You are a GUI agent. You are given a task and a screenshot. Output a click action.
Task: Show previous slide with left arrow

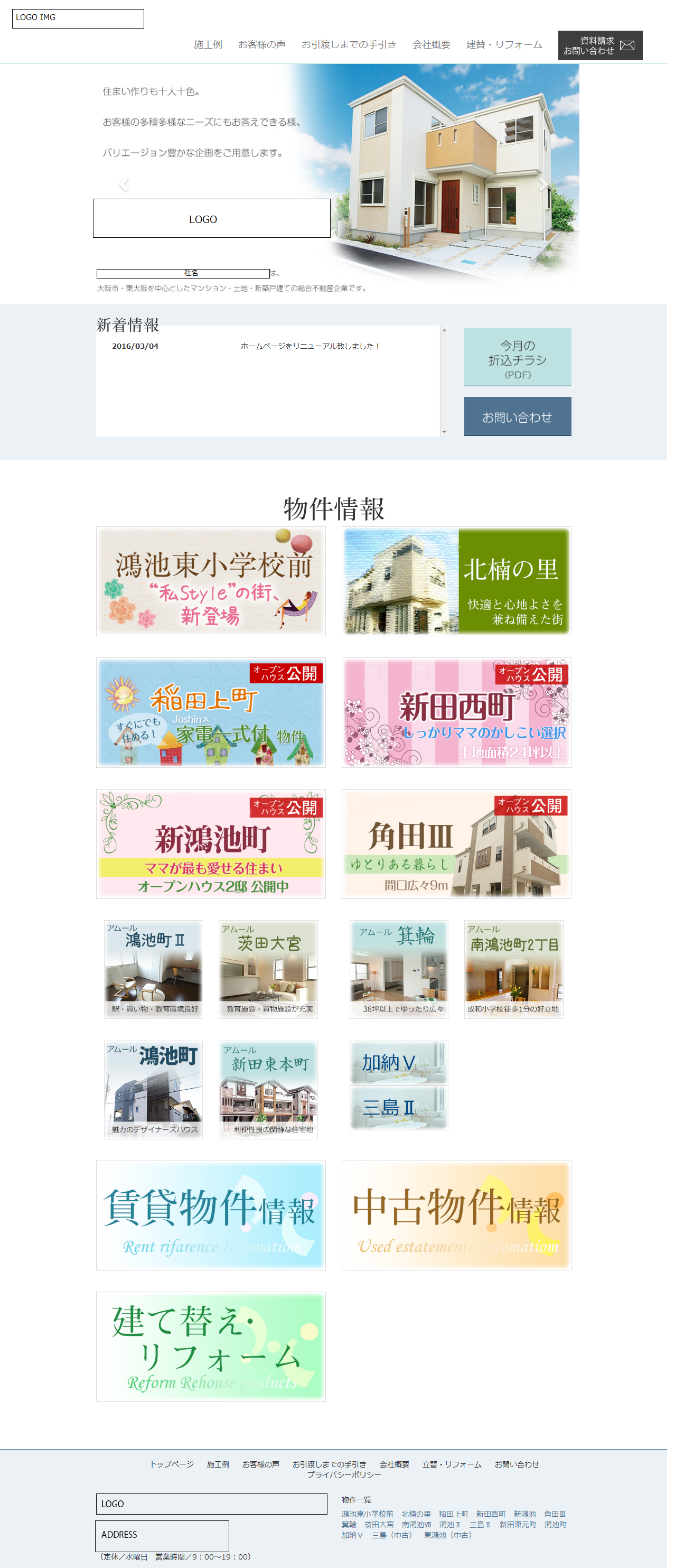coord(125,184)
